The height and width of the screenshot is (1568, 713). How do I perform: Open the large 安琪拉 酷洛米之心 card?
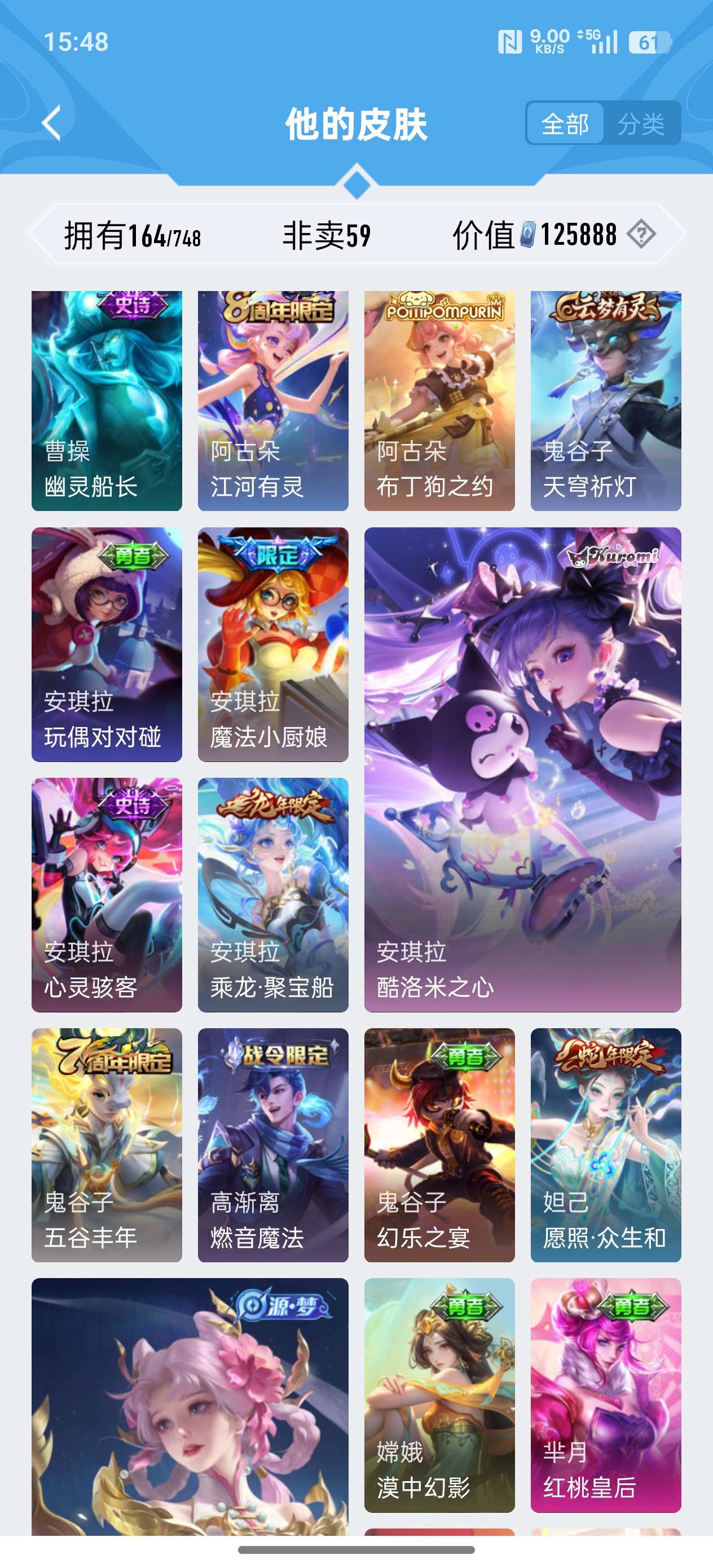tap(522, 769)
